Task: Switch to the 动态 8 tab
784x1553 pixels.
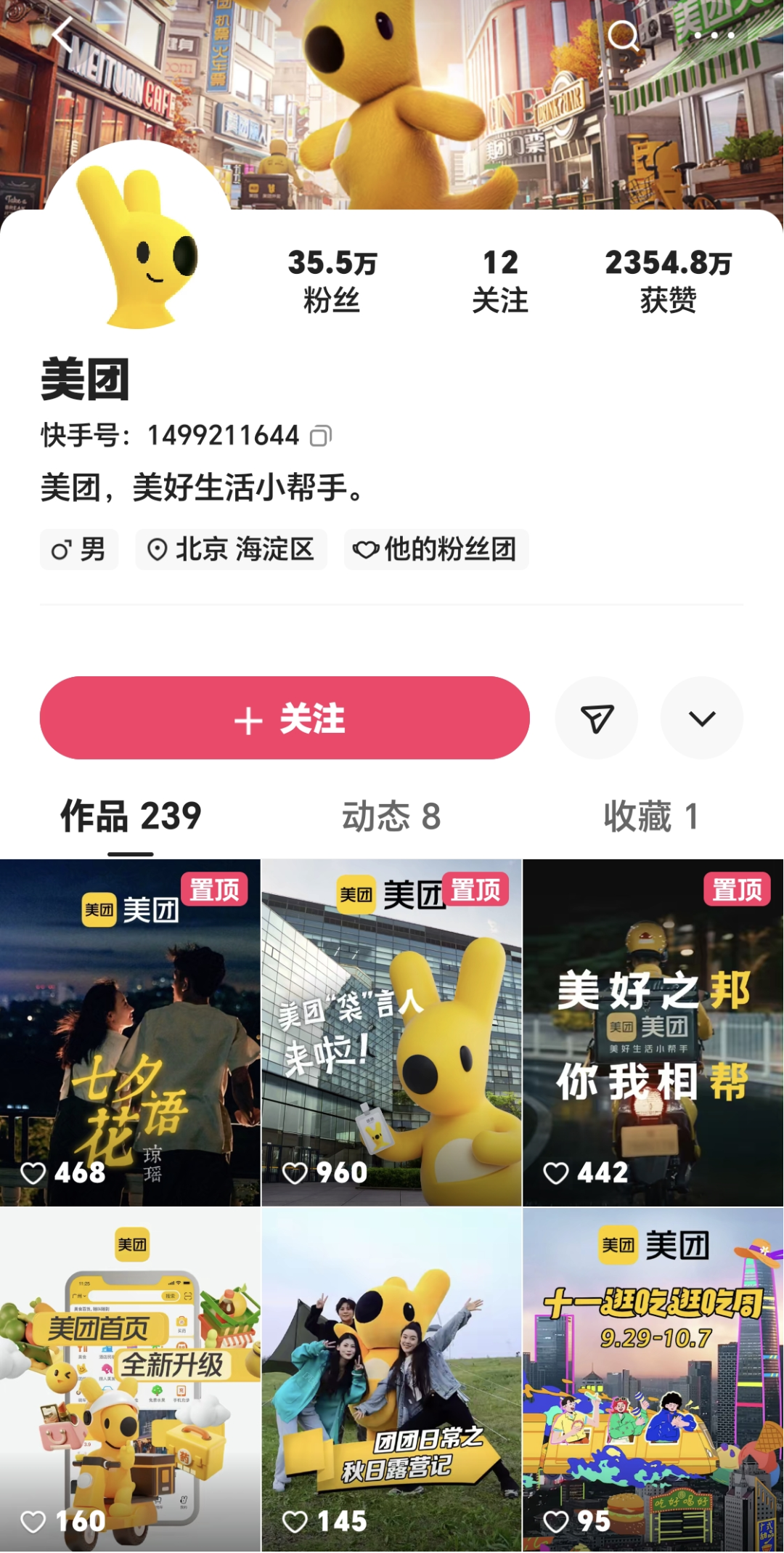Action: 391,816
